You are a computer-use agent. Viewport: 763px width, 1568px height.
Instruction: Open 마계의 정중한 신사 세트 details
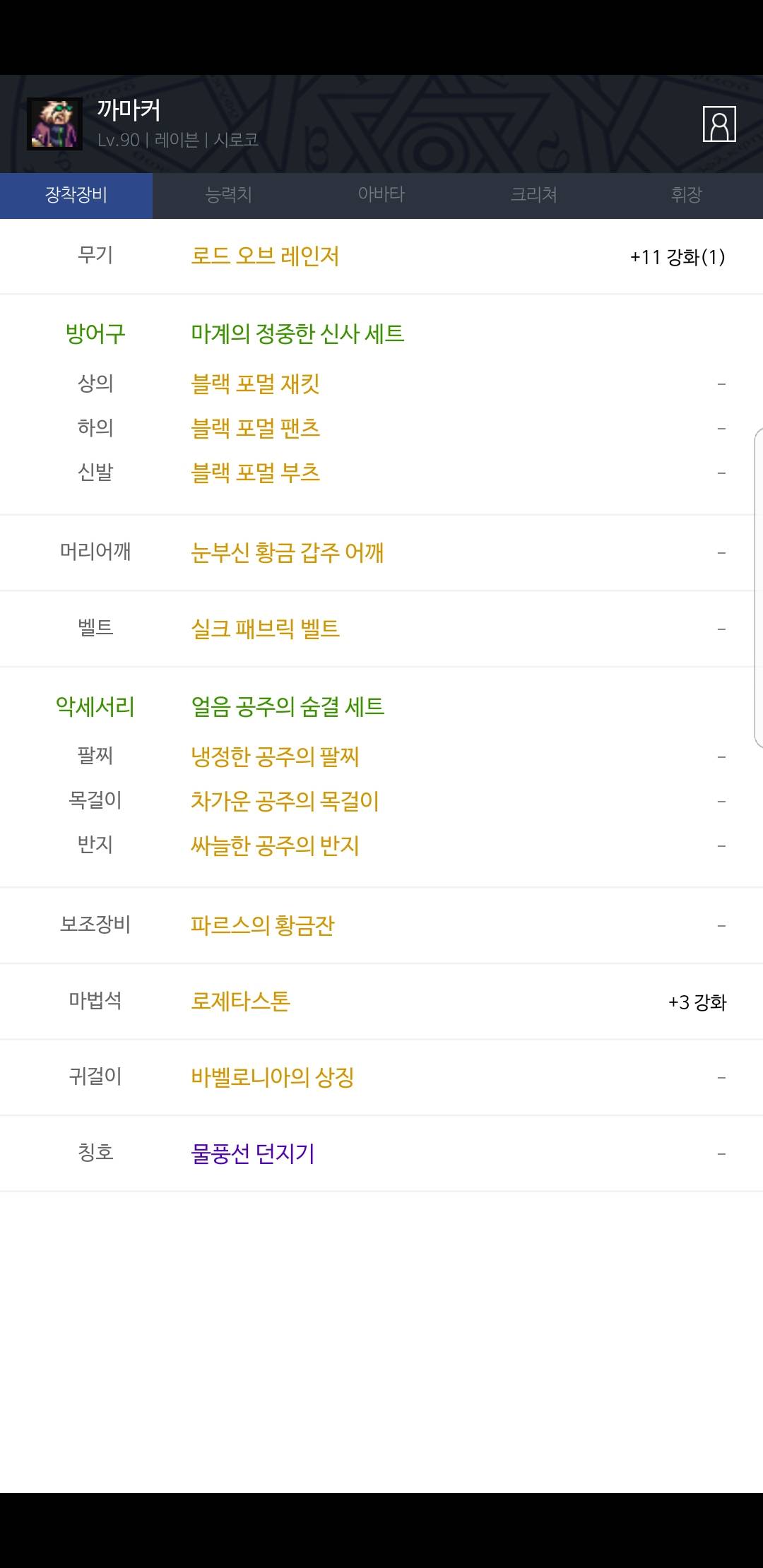(x=297, y=333)
